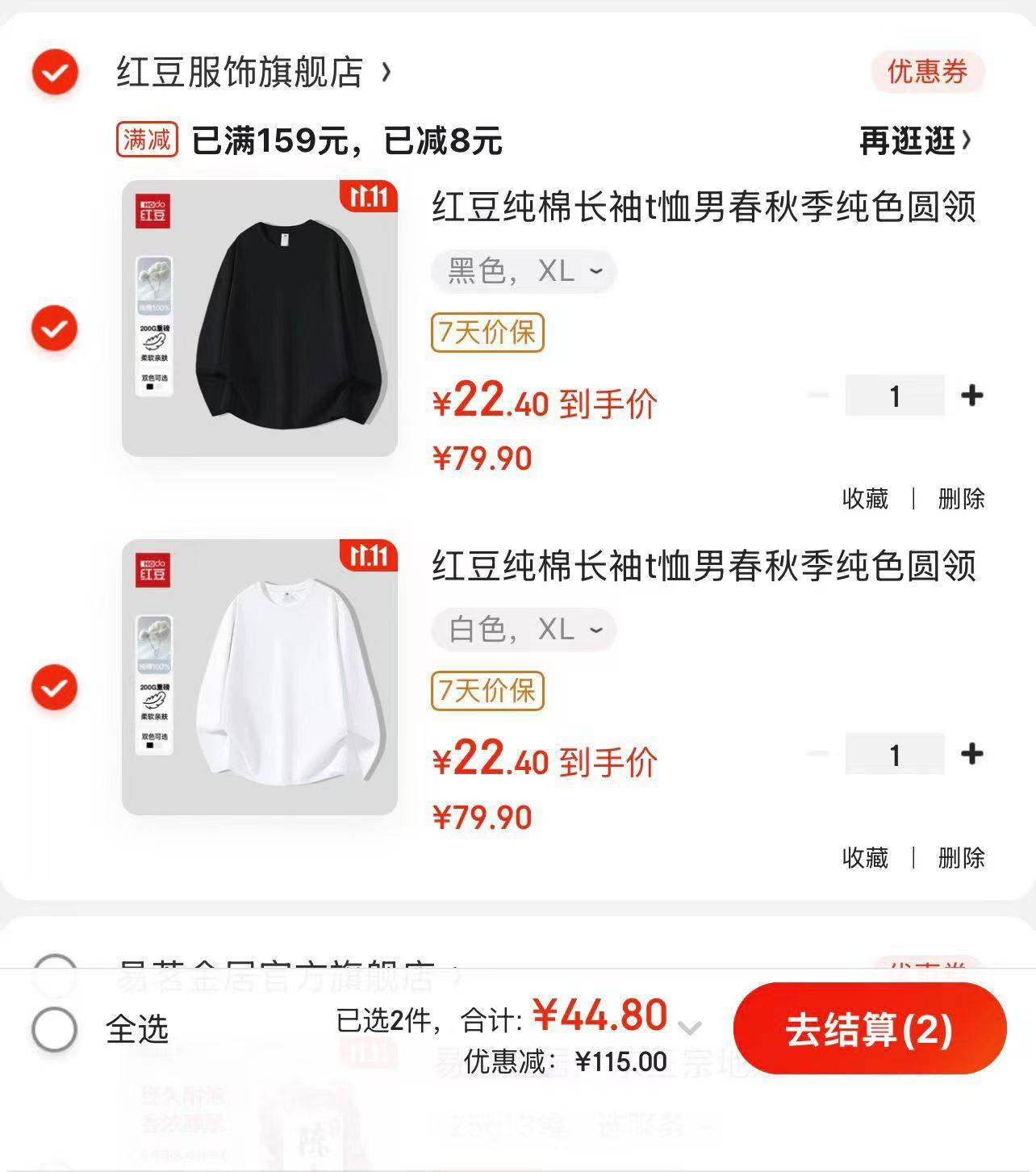Image resolution: width=1036 pixels, height=1172 pixels.
Task: Tap 再逛逛 to keep browsing
Action: pos(915,141)
